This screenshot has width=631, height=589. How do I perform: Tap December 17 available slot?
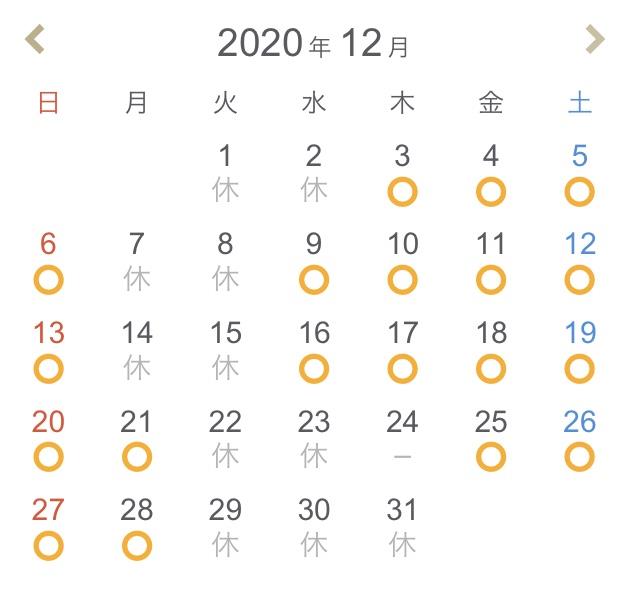tap(402, 350)
